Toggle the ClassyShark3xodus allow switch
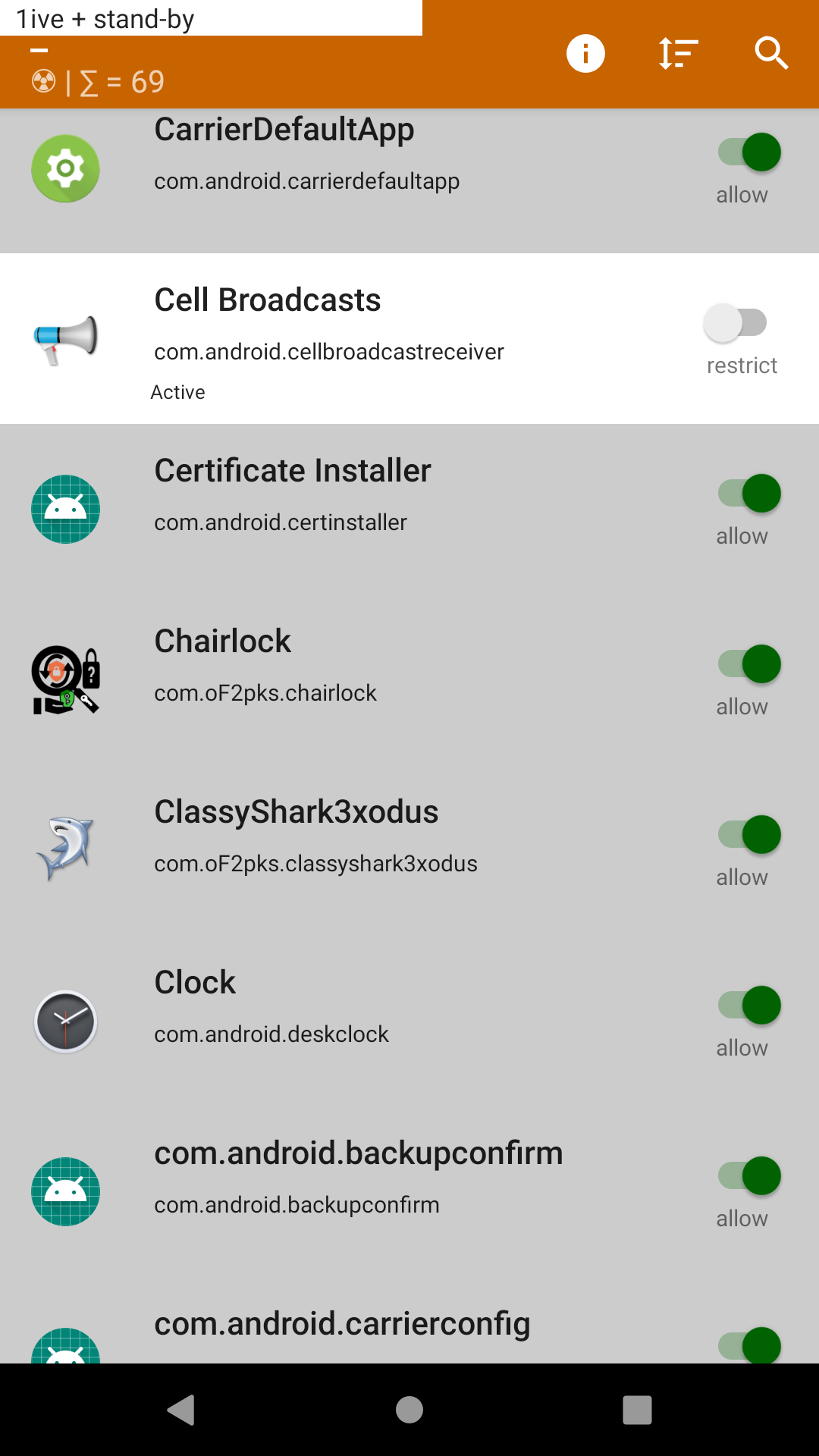The image size is (819, 1456). pos(749,835)
